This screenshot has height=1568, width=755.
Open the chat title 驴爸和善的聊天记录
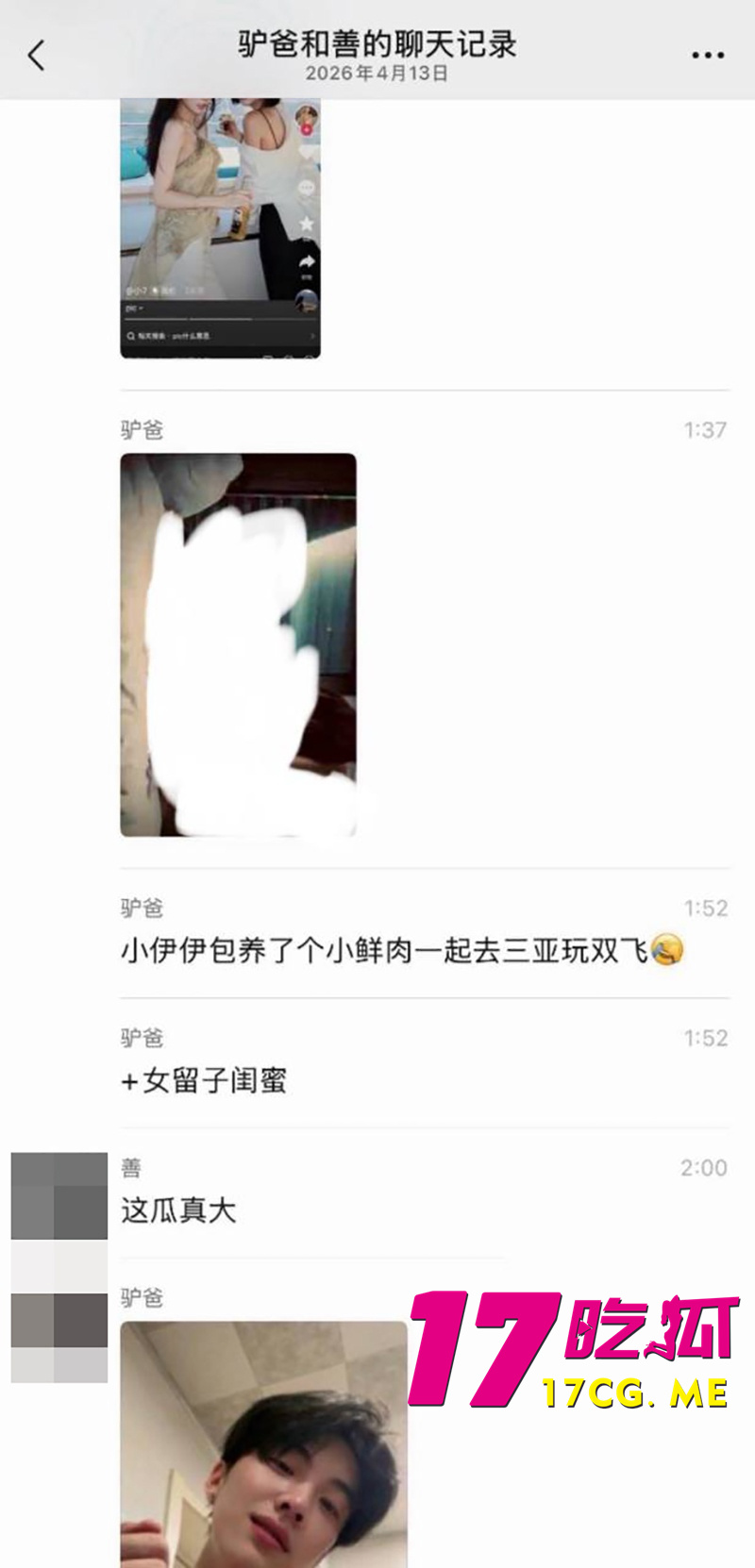point(377,45)
